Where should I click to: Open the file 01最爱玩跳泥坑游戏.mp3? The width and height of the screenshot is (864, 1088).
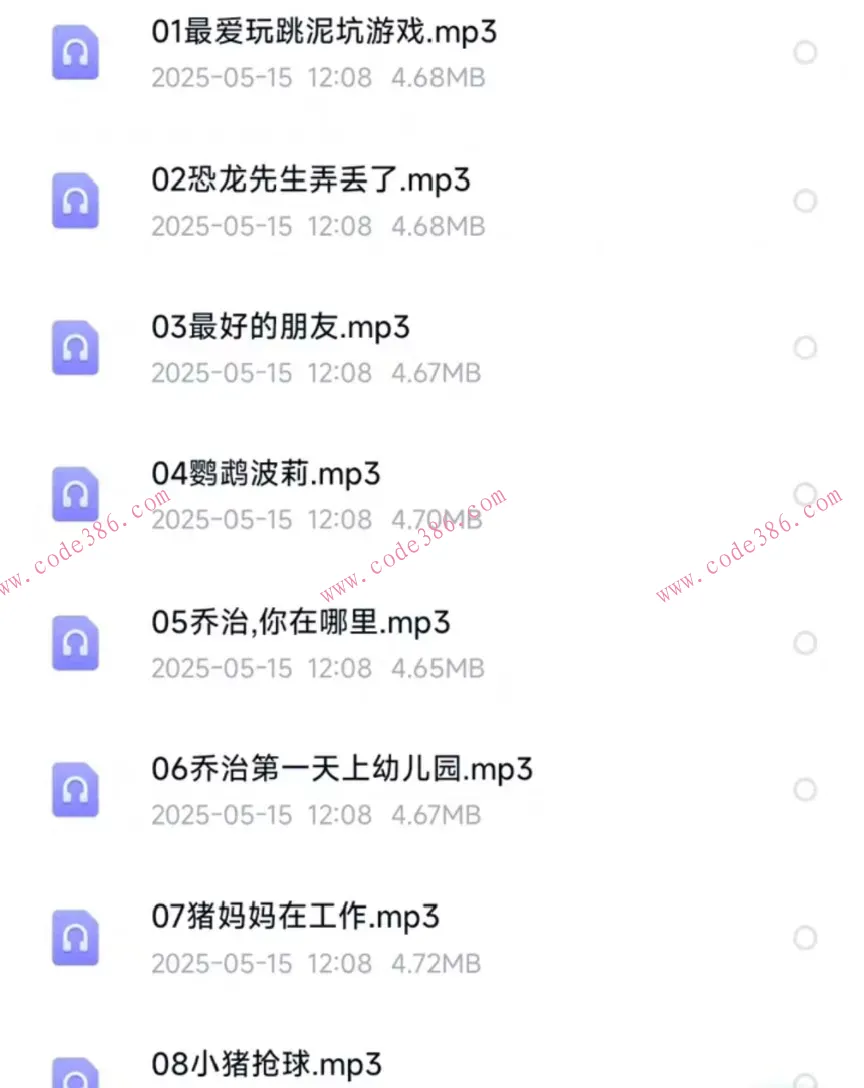click(x=322, y=32)
